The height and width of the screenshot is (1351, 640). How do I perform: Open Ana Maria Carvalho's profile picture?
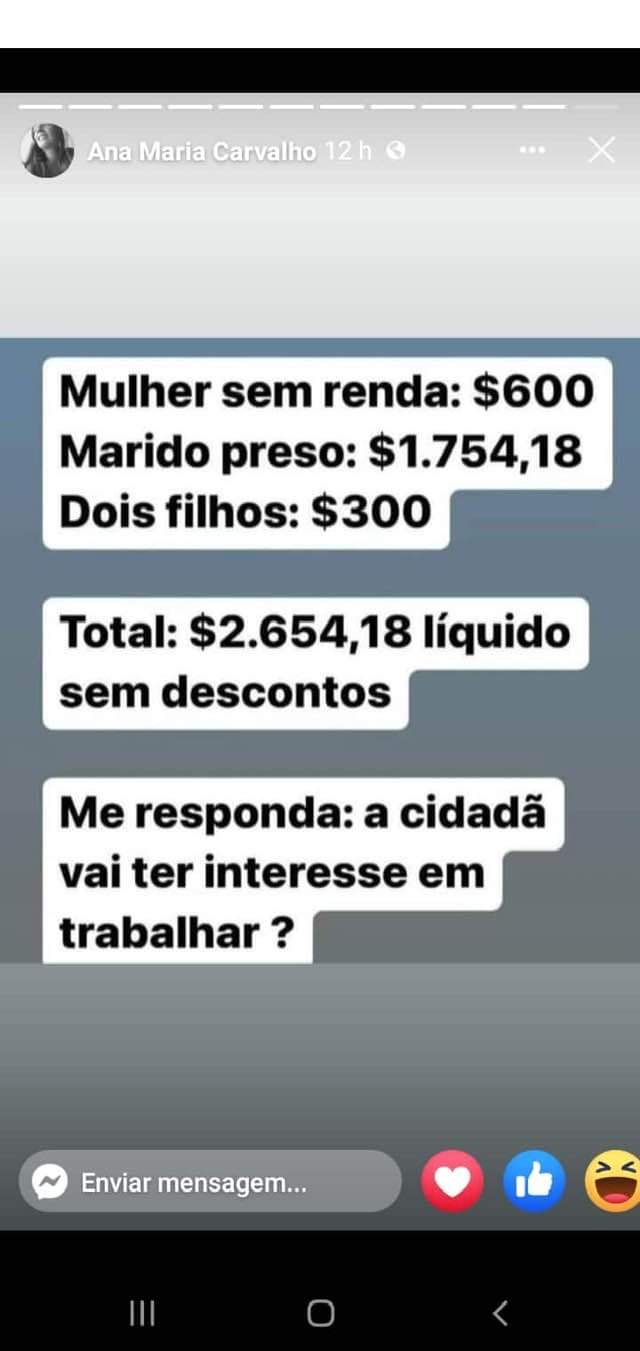(x=47, y=151)
